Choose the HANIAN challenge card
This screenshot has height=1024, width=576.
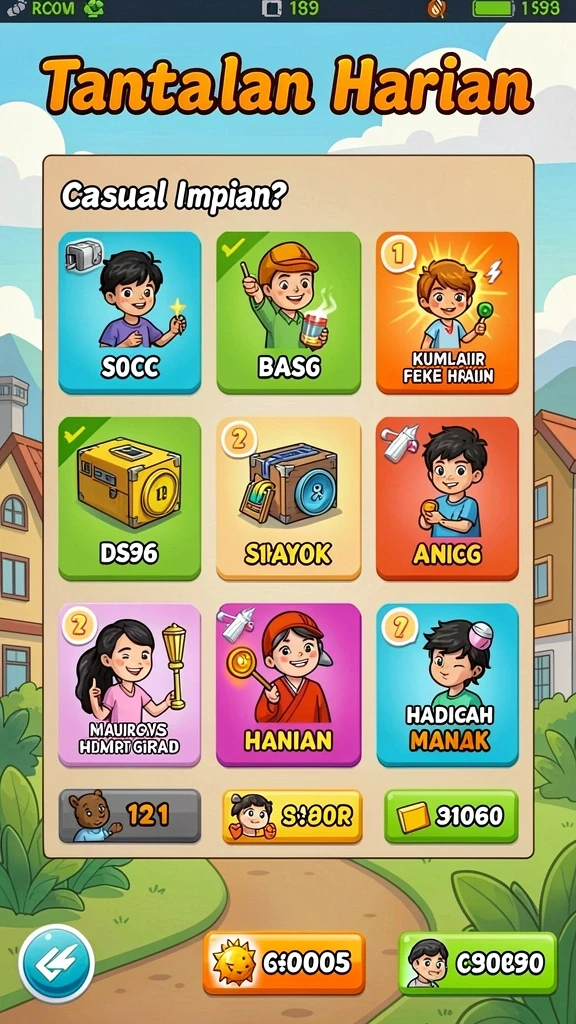(x=288, y=684)
